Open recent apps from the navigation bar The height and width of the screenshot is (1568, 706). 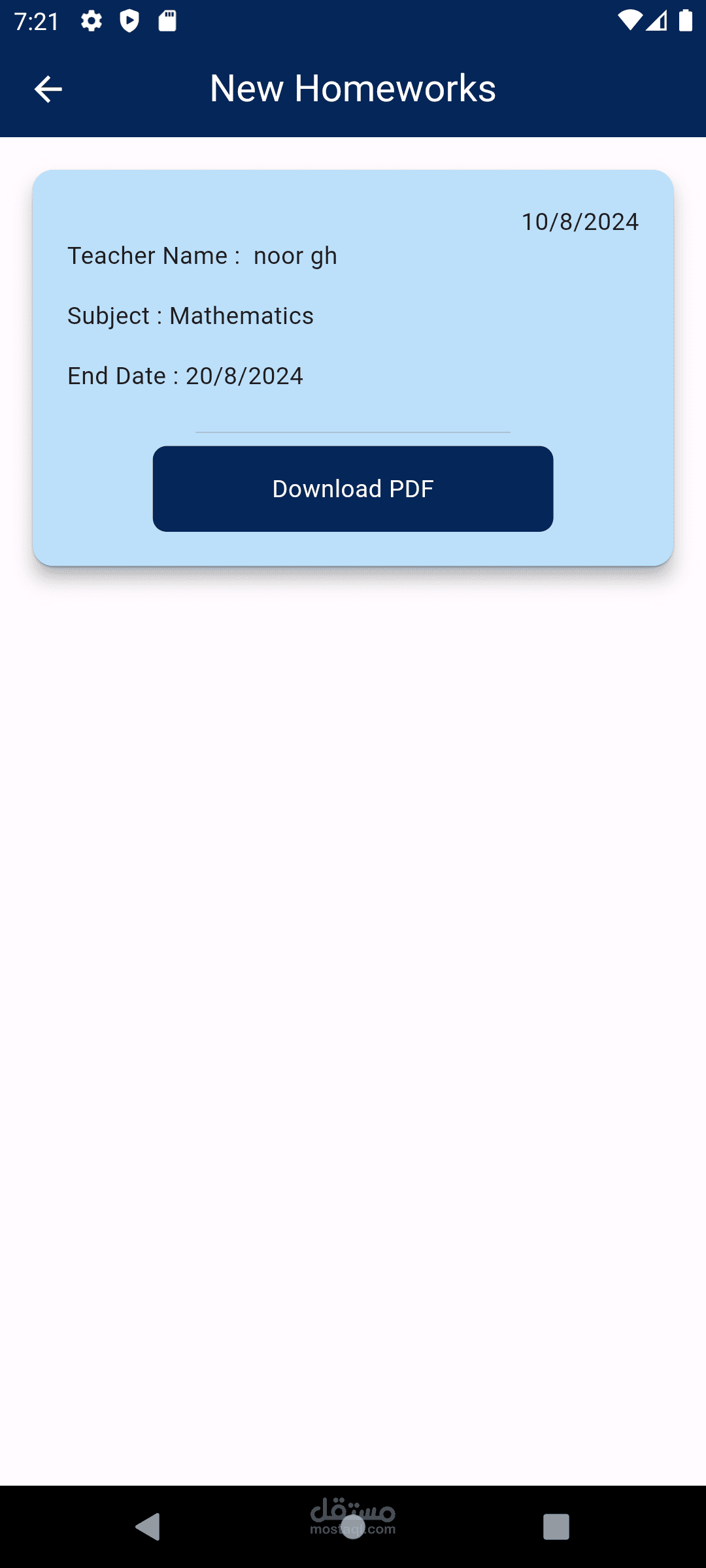pyautogui.click(x=556, y=1527)
